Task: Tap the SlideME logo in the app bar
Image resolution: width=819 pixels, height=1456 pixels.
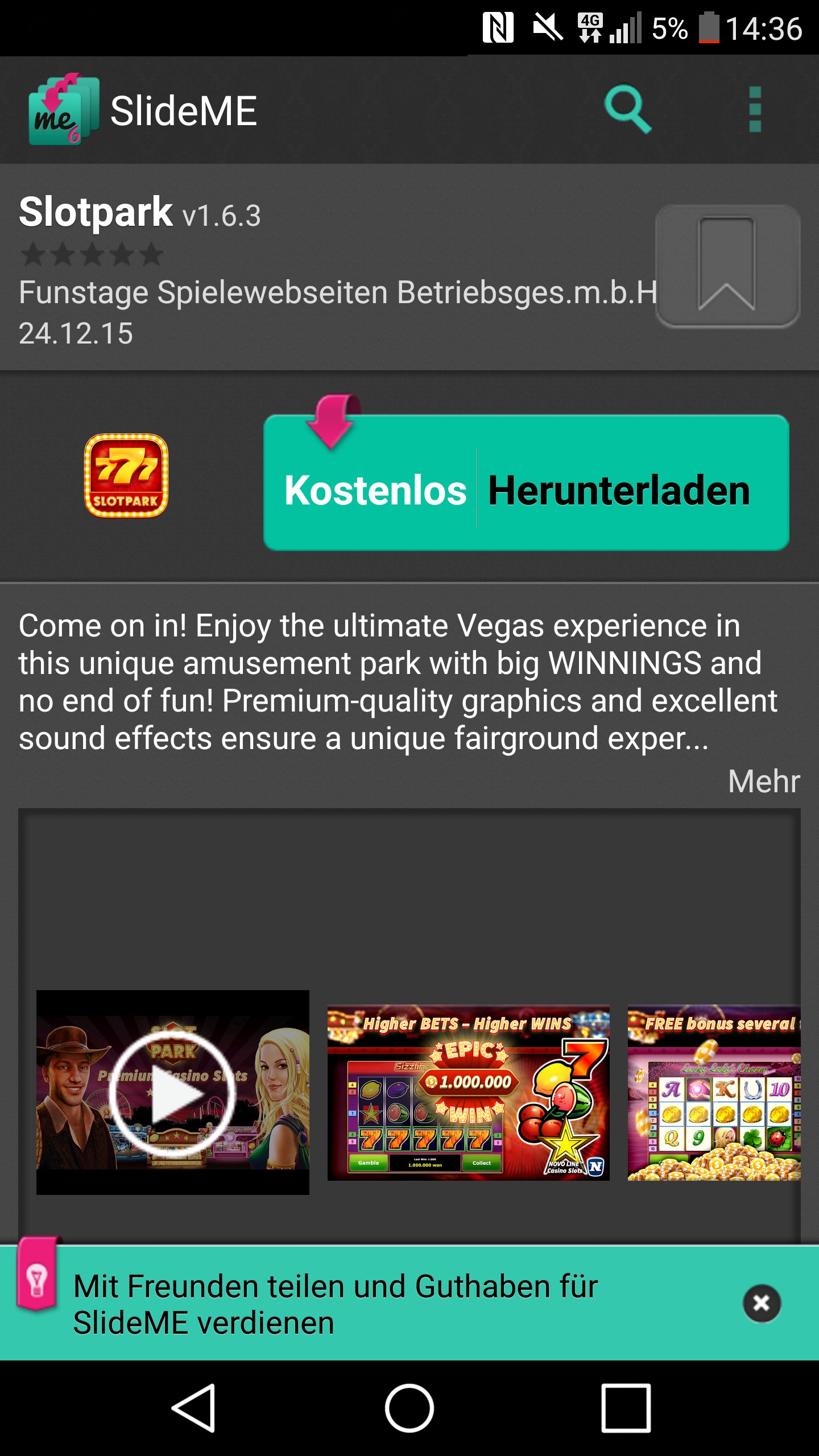Action: click(64, 109)
